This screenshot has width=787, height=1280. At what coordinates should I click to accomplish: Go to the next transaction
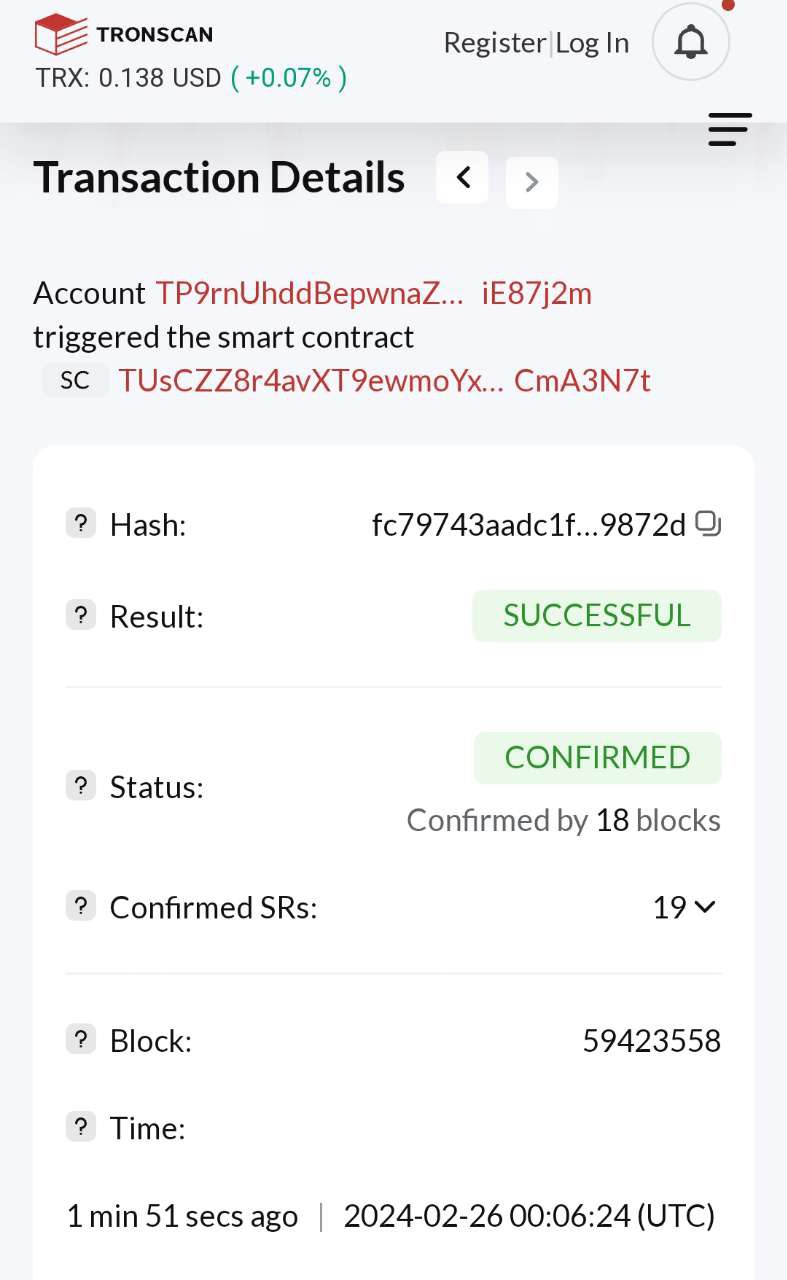tap(532, 182)
